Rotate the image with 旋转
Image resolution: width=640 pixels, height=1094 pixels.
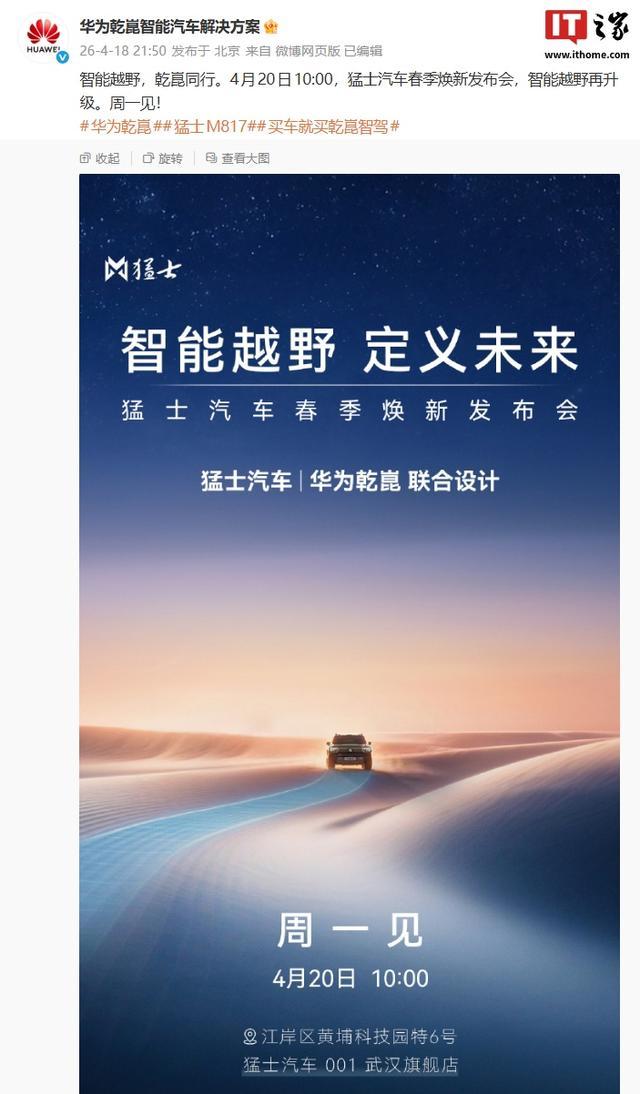[163, 158]
